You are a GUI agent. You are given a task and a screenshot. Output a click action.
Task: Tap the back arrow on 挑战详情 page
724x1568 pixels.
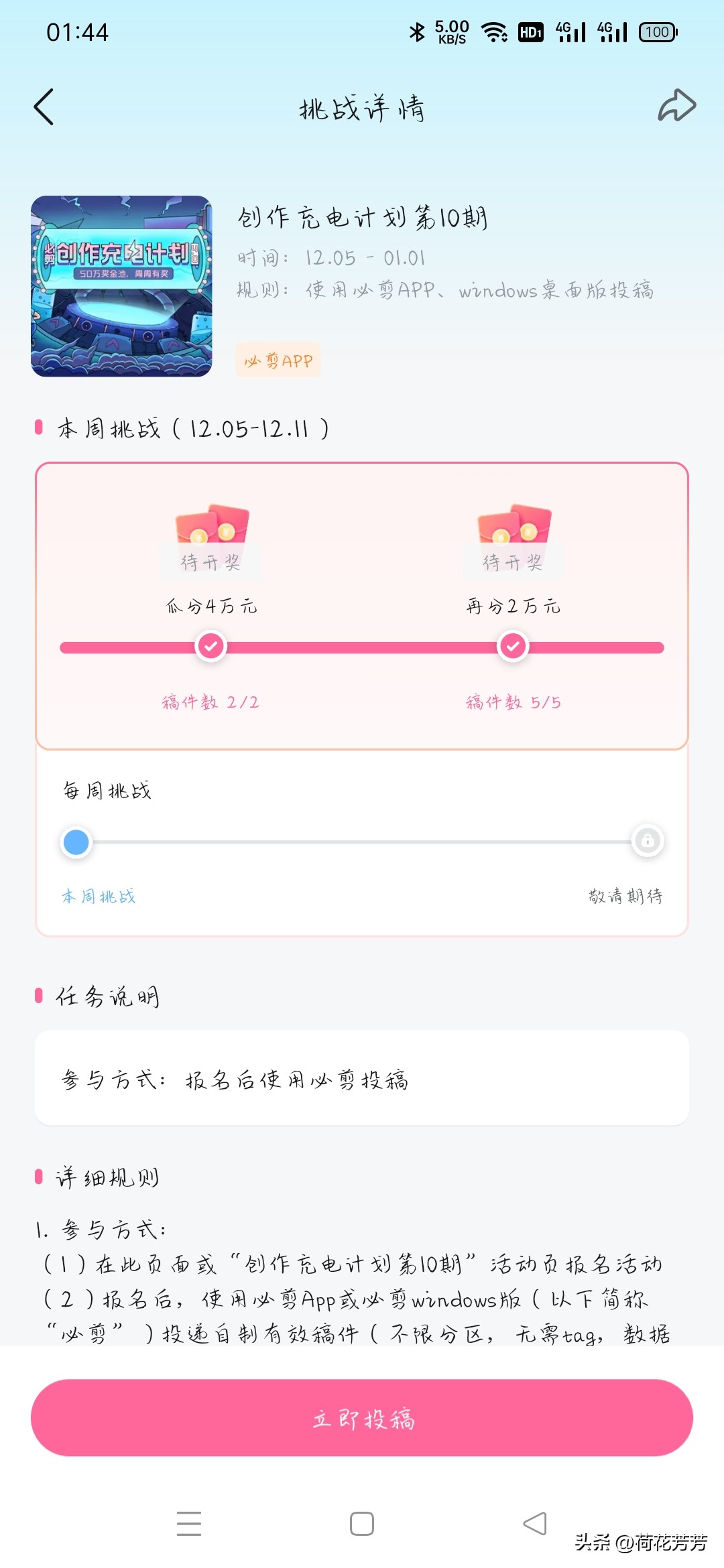[44, 107]
